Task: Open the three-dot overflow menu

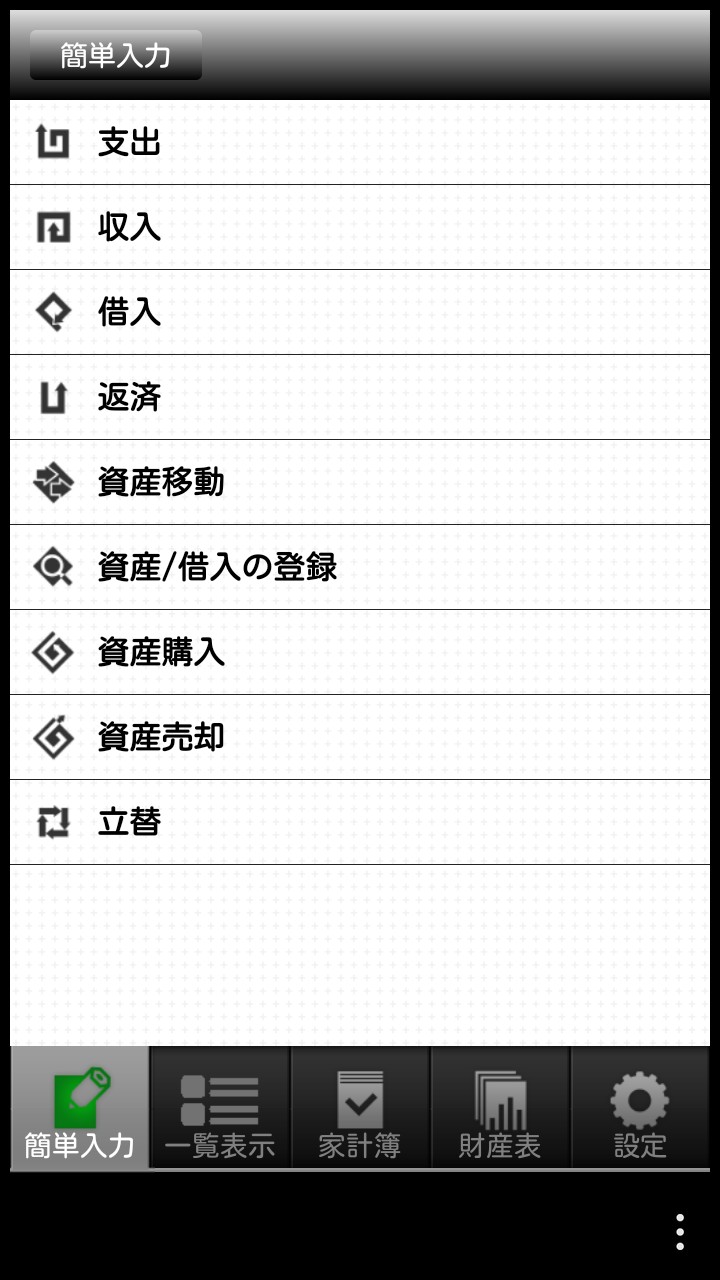Action: 680,1232
